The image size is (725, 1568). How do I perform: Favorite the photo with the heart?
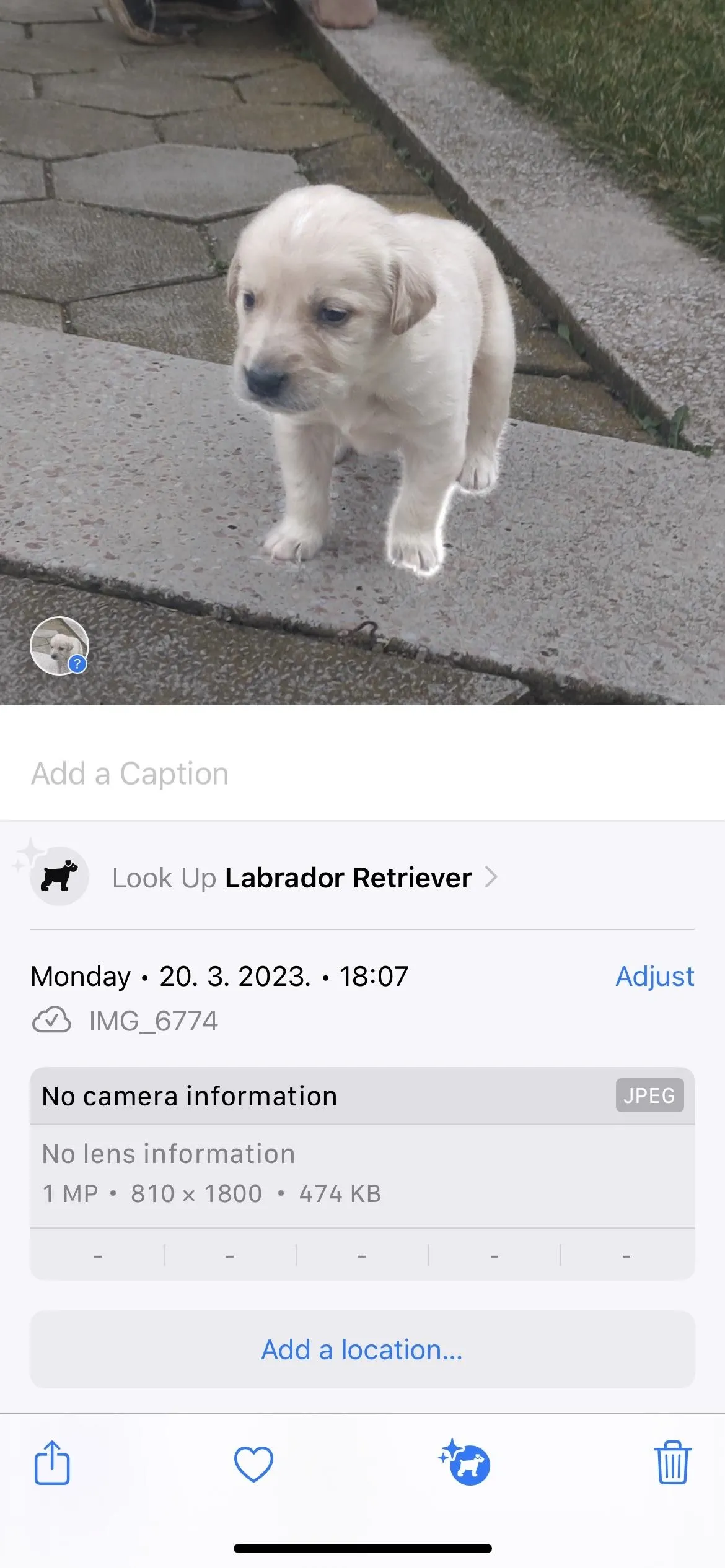(253, 1464)
